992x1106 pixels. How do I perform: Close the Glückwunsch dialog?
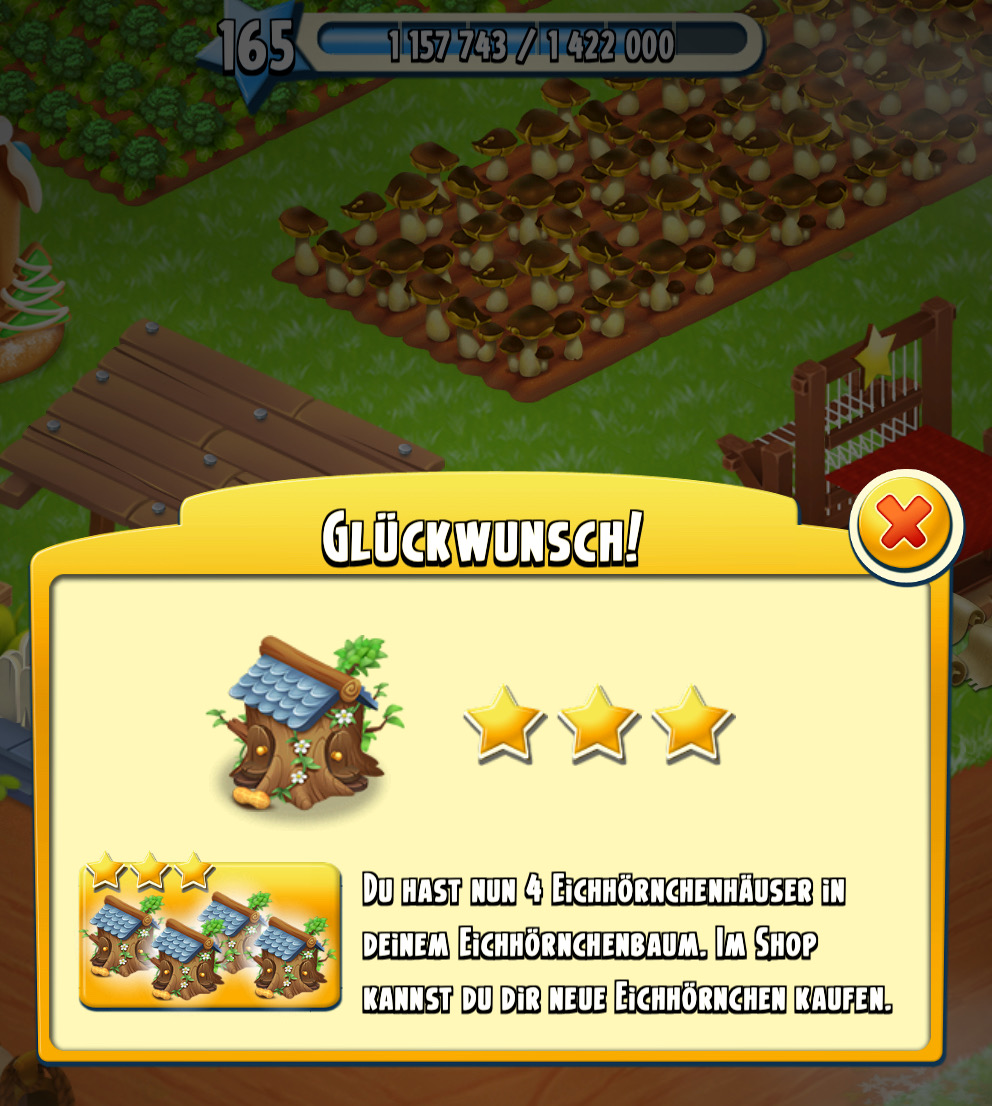pos(905,525)
